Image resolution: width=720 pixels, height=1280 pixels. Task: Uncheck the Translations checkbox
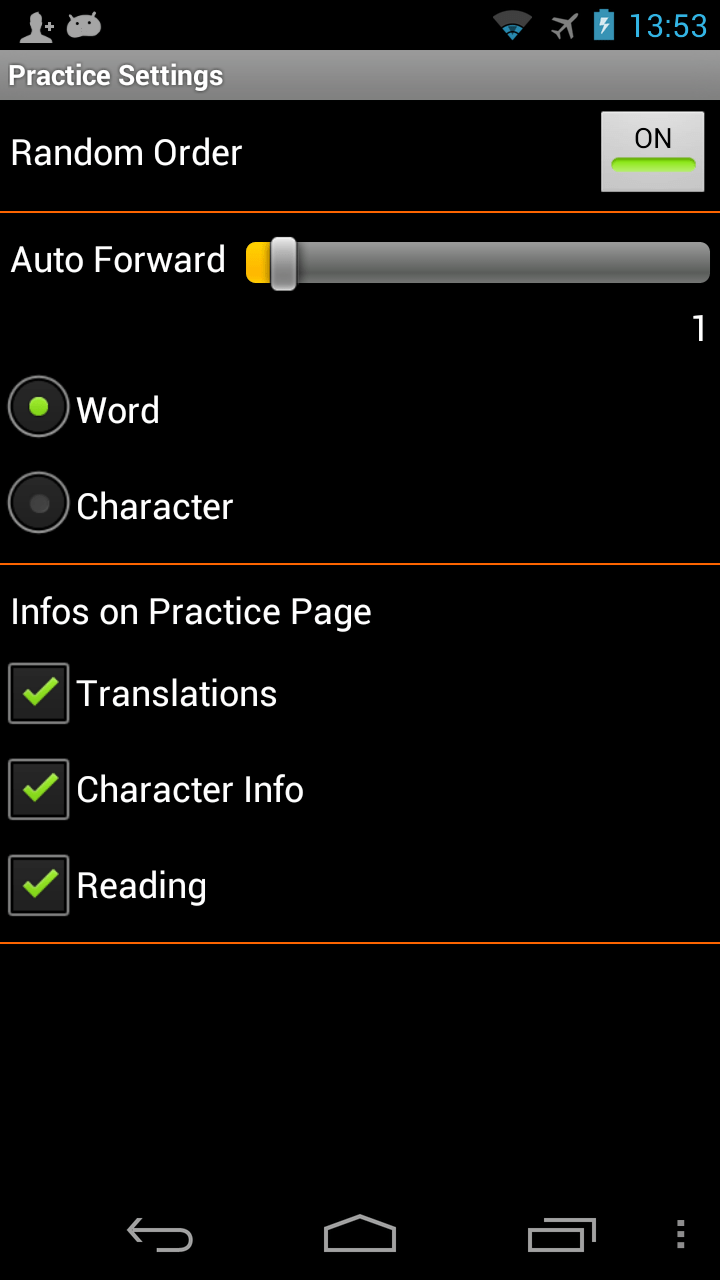(40, 693)
